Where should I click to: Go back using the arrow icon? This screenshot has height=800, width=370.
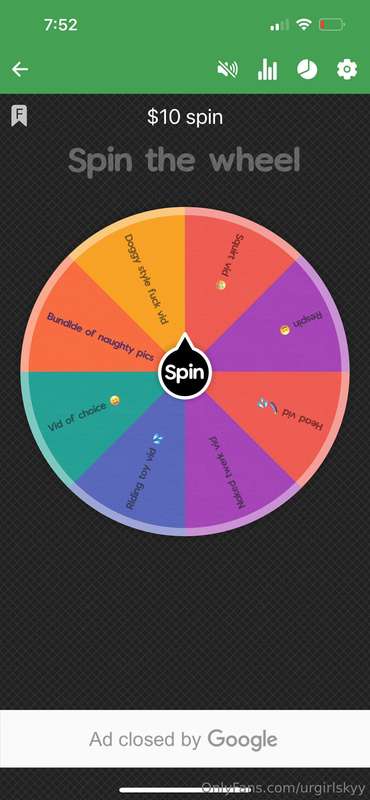[x=20, y=69]
